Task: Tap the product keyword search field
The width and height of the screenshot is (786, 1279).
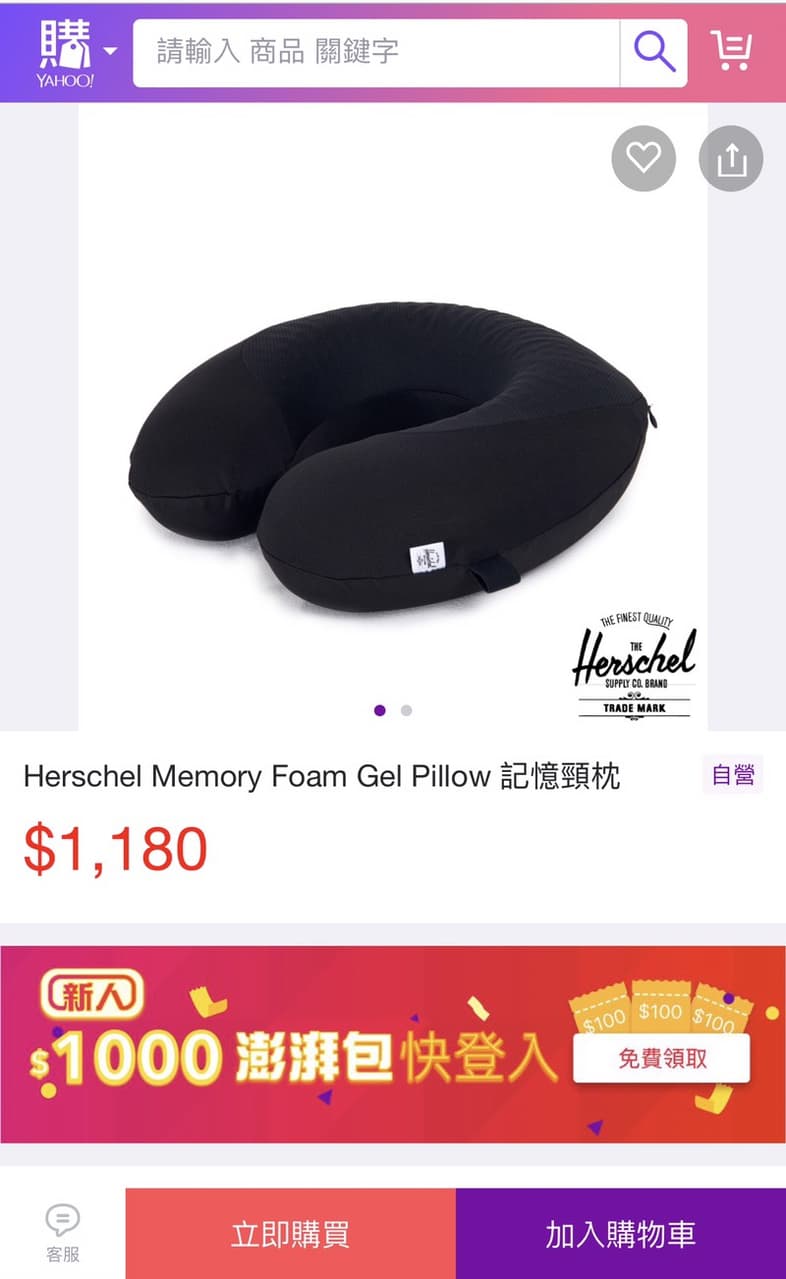Action: (x=376, y=52)
